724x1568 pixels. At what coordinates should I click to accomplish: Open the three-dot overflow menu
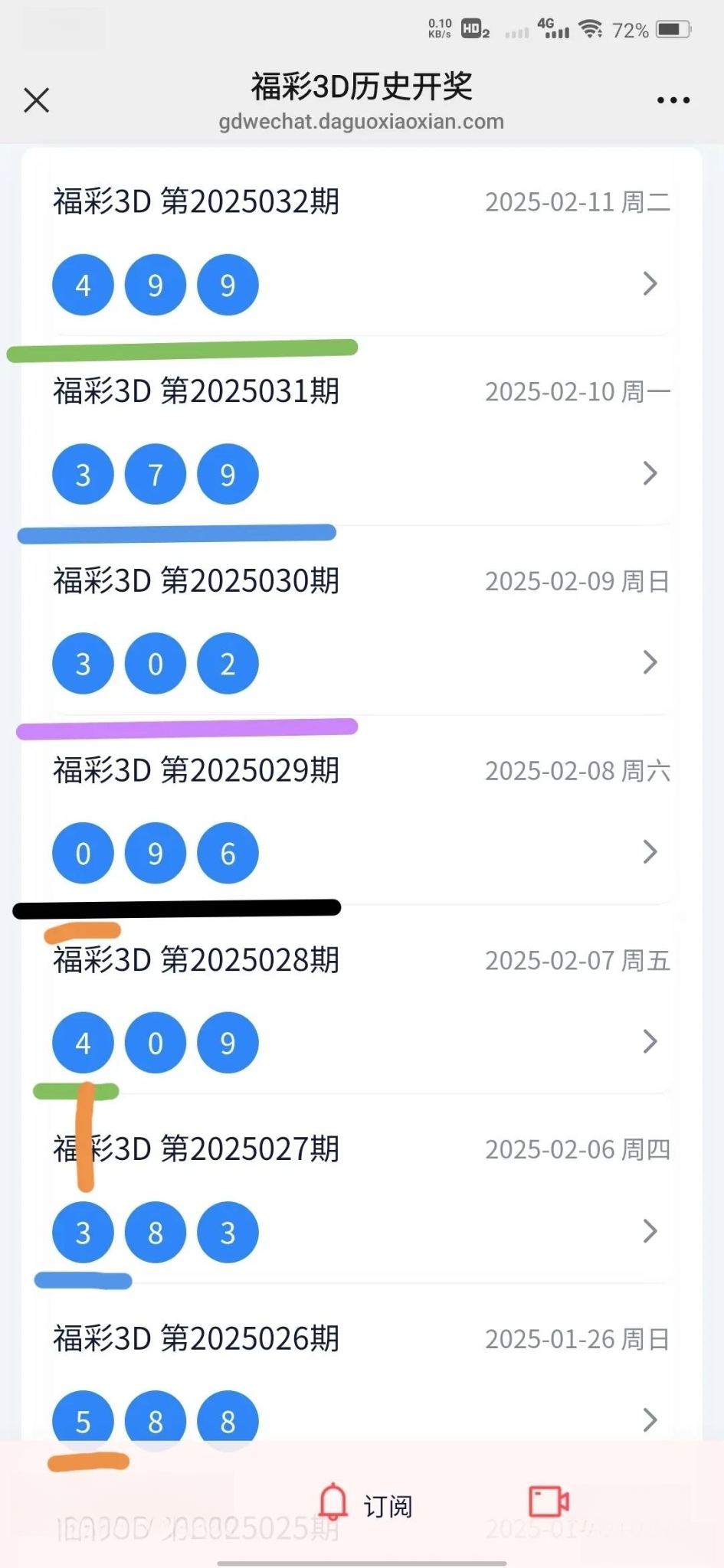(673, 100)
